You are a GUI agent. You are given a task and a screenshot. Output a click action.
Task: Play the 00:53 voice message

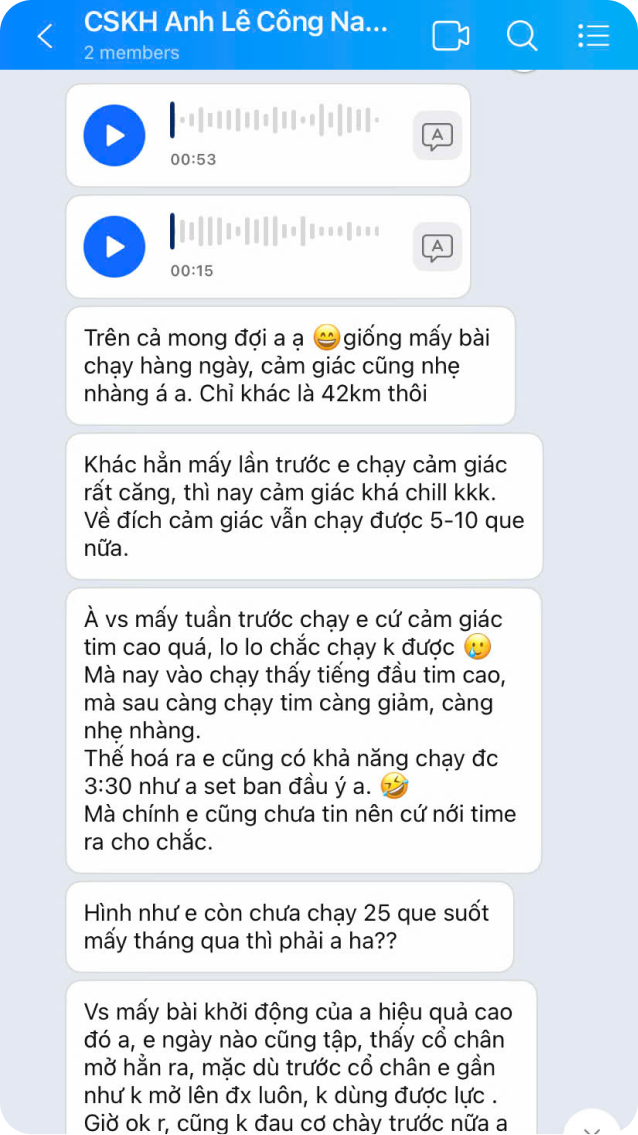(114, 135)
